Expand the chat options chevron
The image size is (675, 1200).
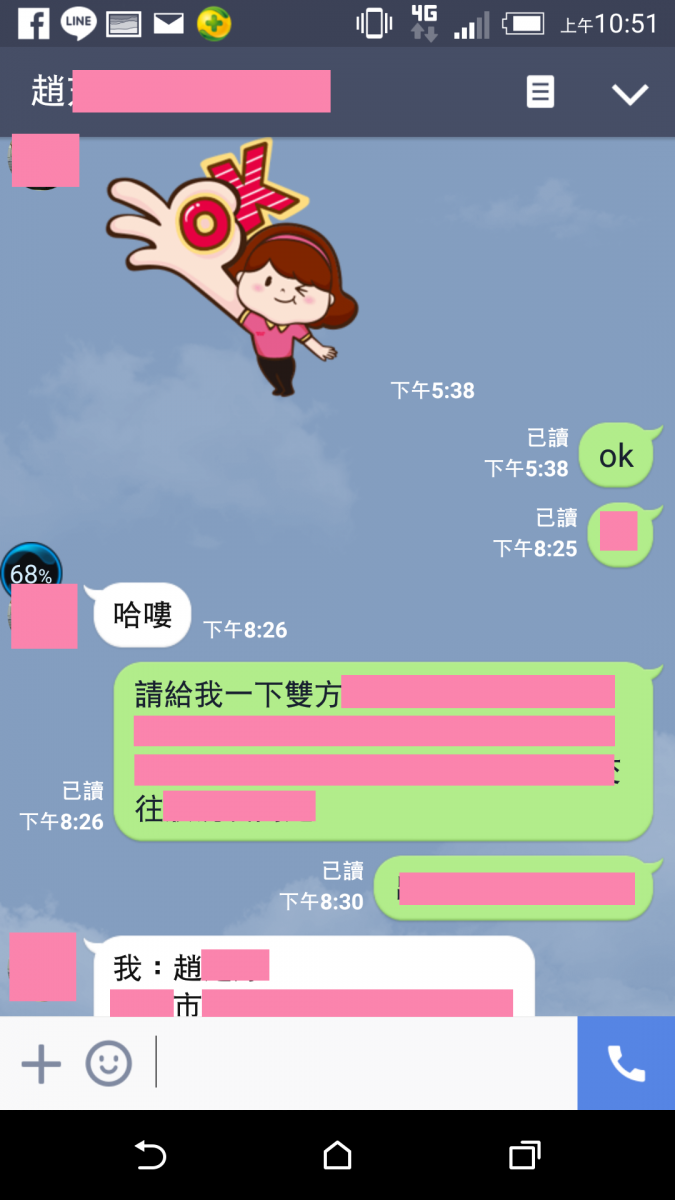(x=630, y=94)
